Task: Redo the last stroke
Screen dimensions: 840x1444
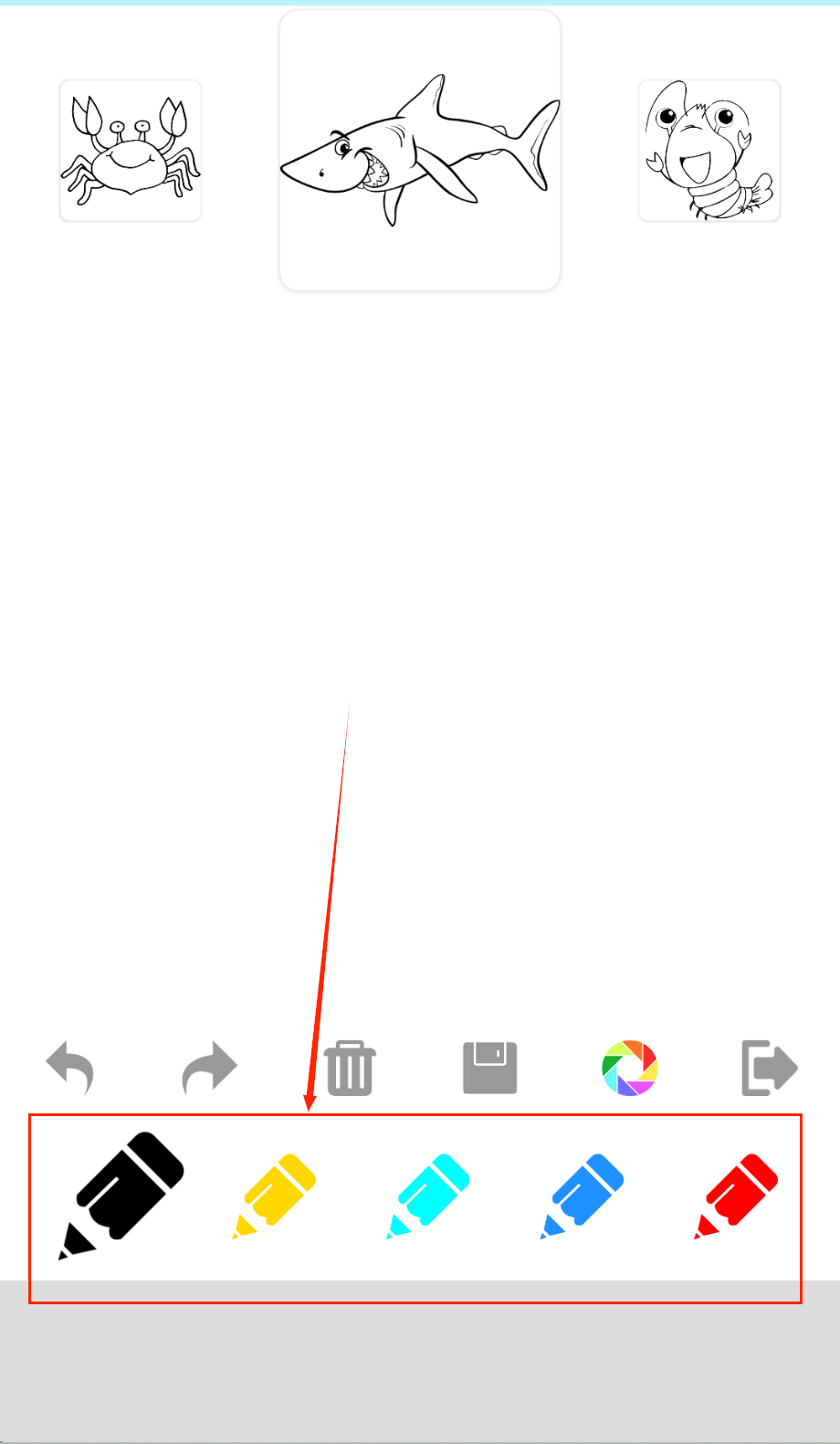Action: [x=210, y=1068]
